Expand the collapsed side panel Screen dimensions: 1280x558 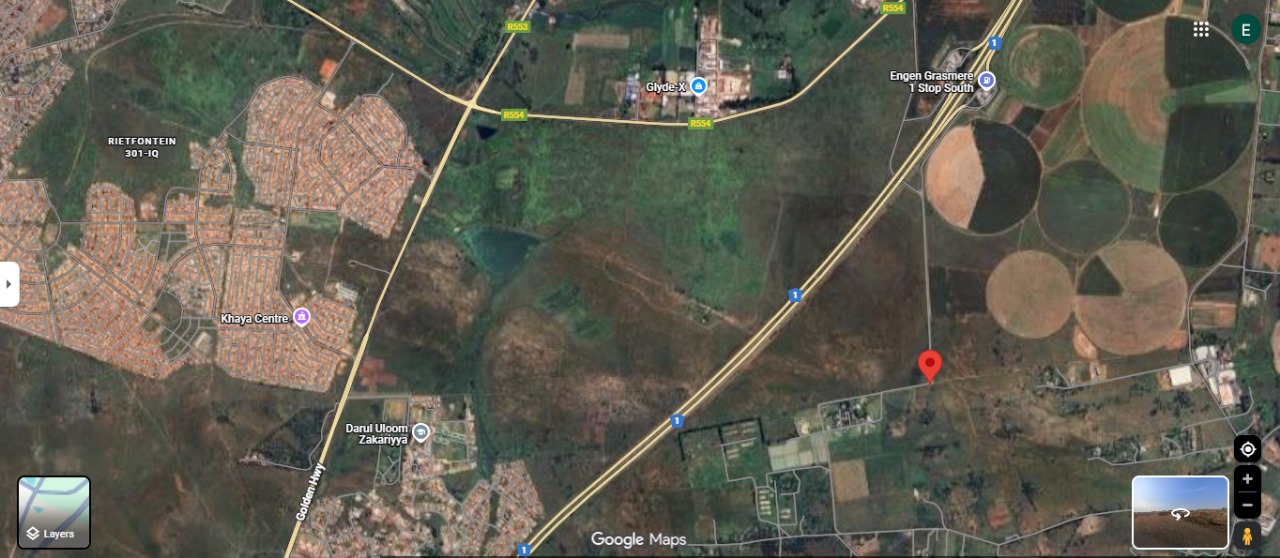pos(9,284)
